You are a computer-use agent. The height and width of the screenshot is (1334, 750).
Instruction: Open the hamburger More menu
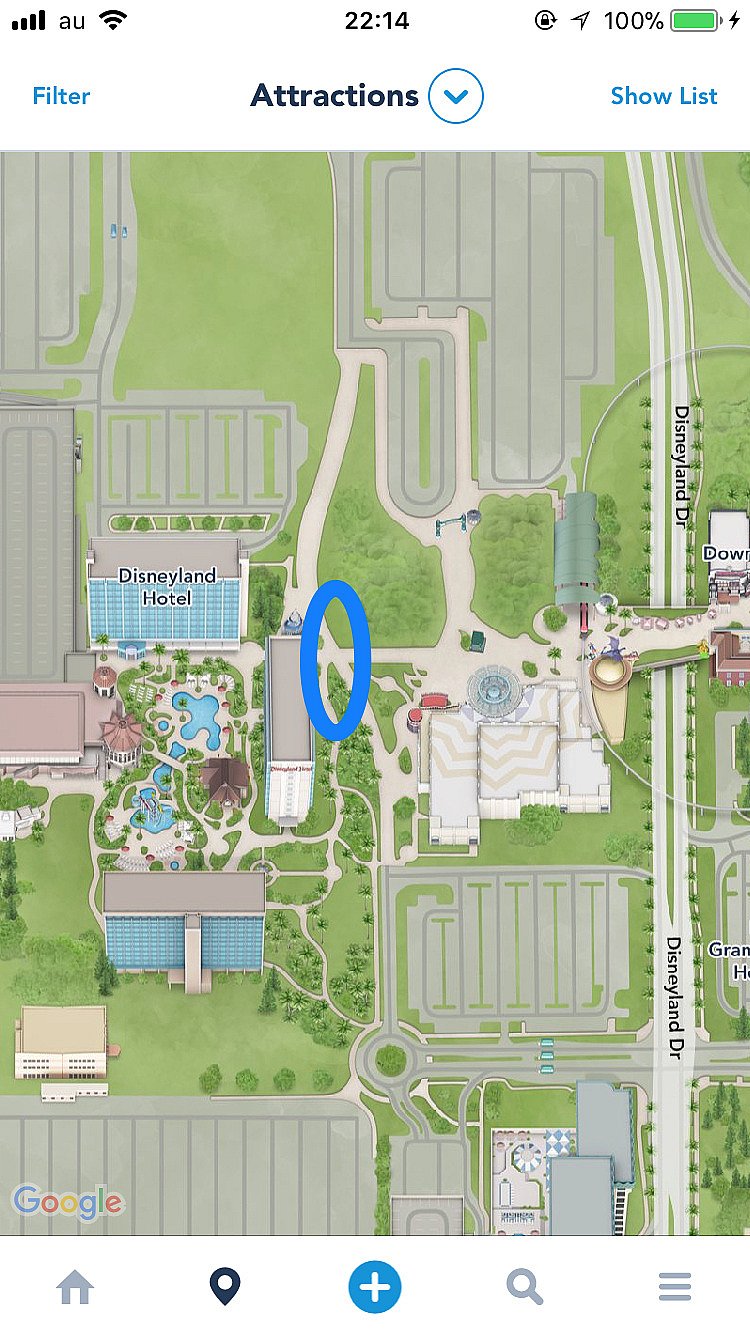pyautogui.click(x=675, y=1286)
